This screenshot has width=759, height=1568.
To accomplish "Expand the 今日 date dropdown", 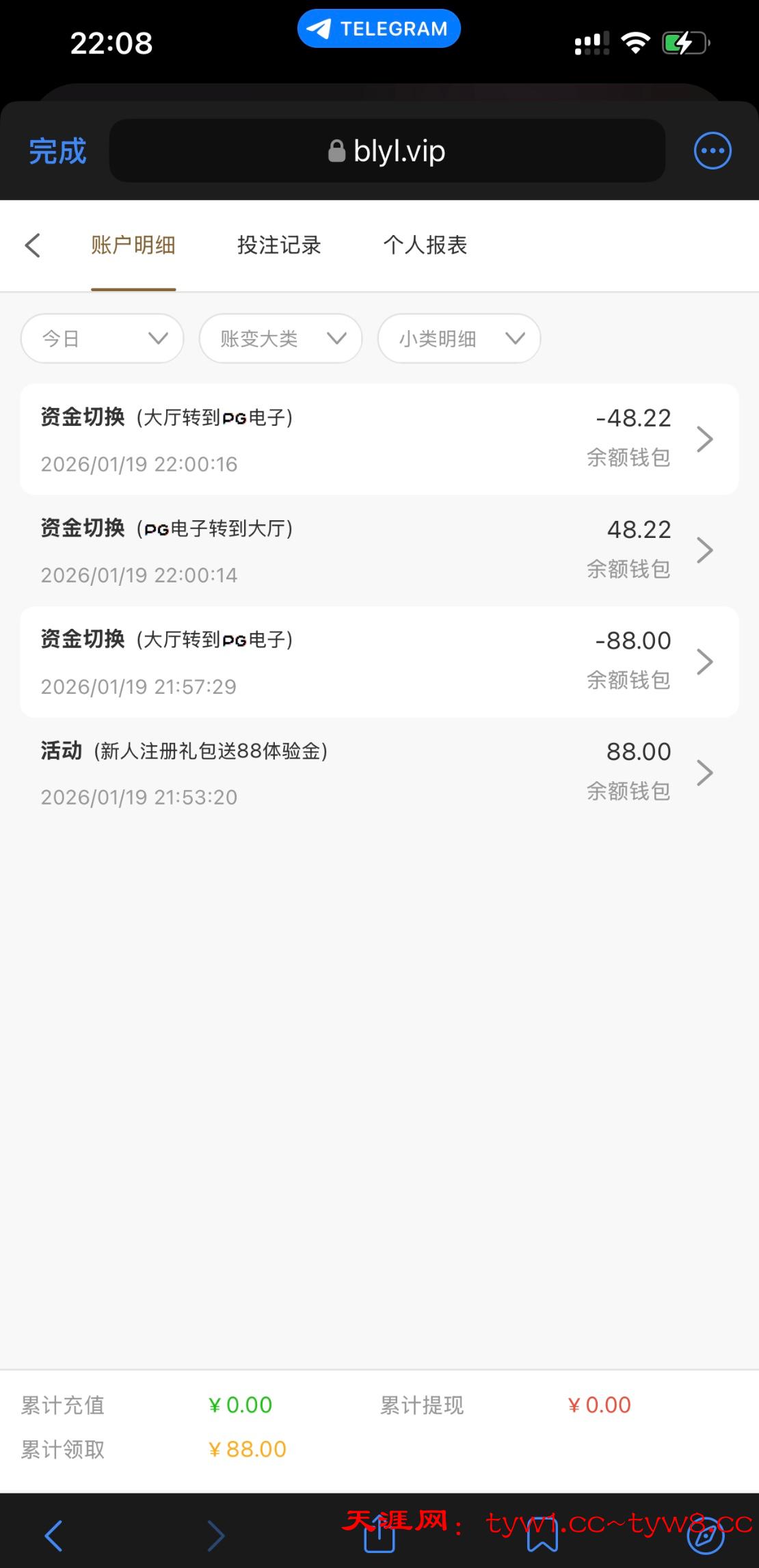I will coord(103,338).
